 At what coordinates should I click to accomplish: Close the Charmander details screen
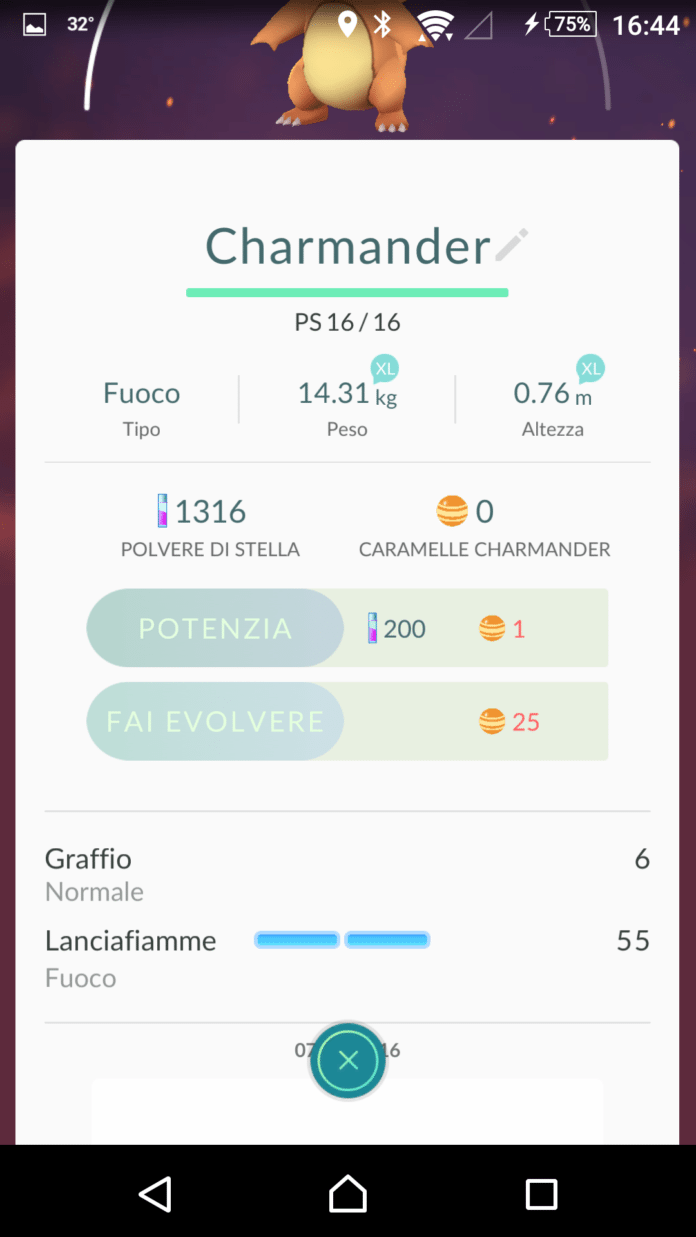348,1061
